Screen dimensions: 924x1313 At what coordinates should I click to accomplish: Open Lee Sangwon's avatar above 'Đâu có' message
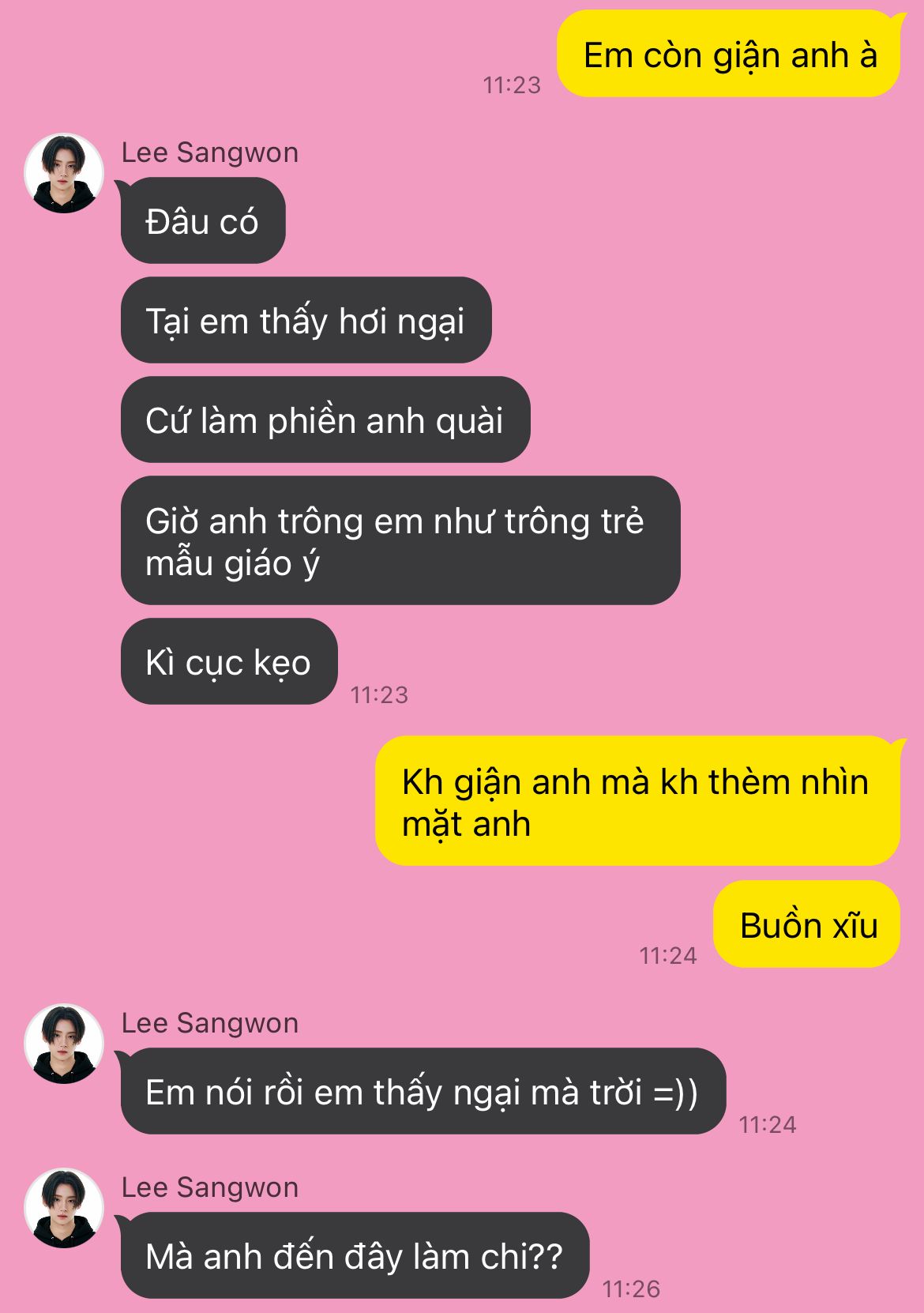64,173
